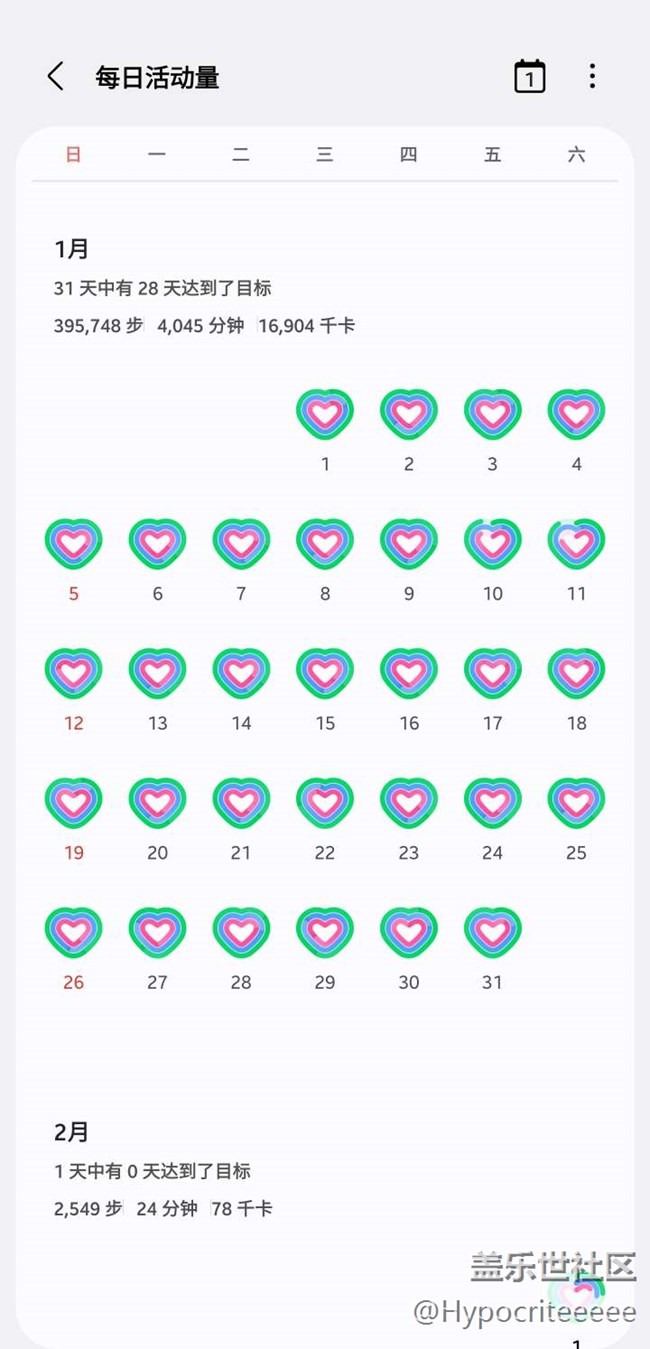Open activity for January 1
This screenshot has width=650, height=1349.
(x=325, y=414)
